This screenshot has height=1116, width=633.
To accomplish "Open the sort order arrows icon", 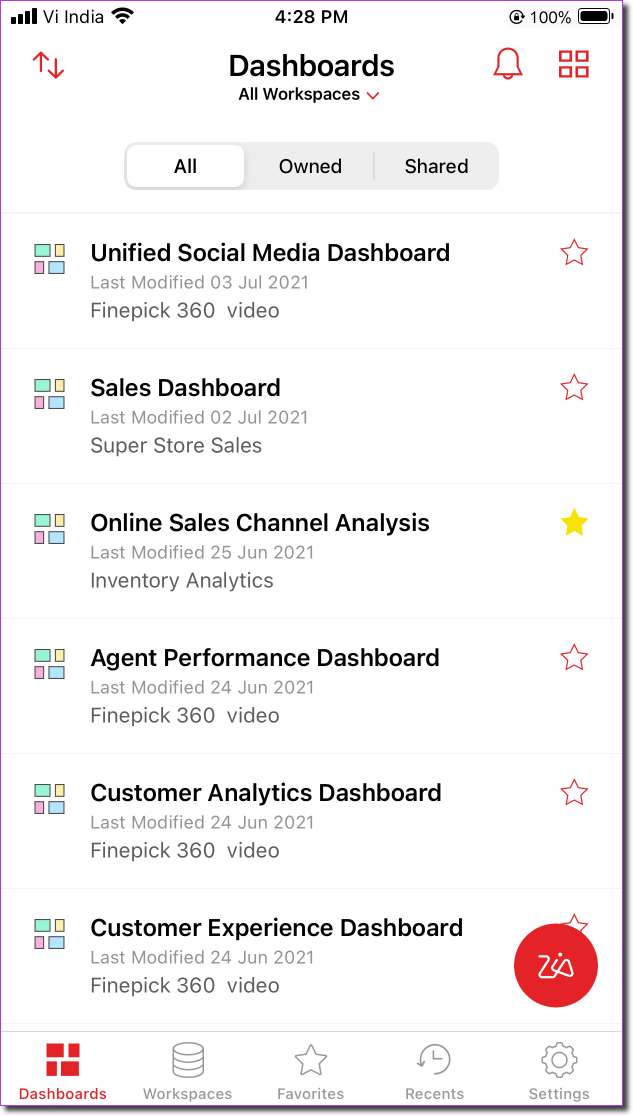I will [x=48, y=65].
